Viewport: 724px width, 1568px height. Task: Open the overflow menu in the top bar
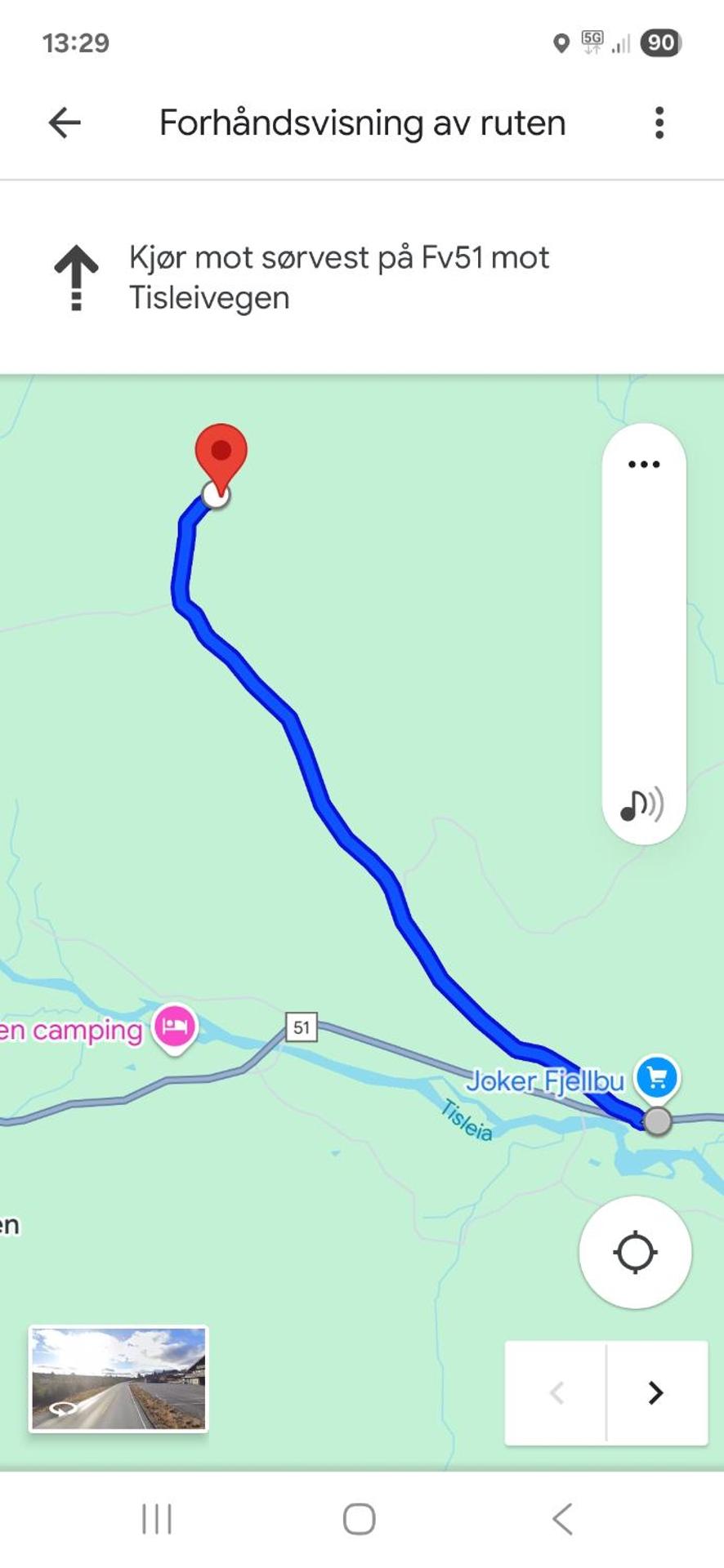pyautogui.click(x=659, y=123)
